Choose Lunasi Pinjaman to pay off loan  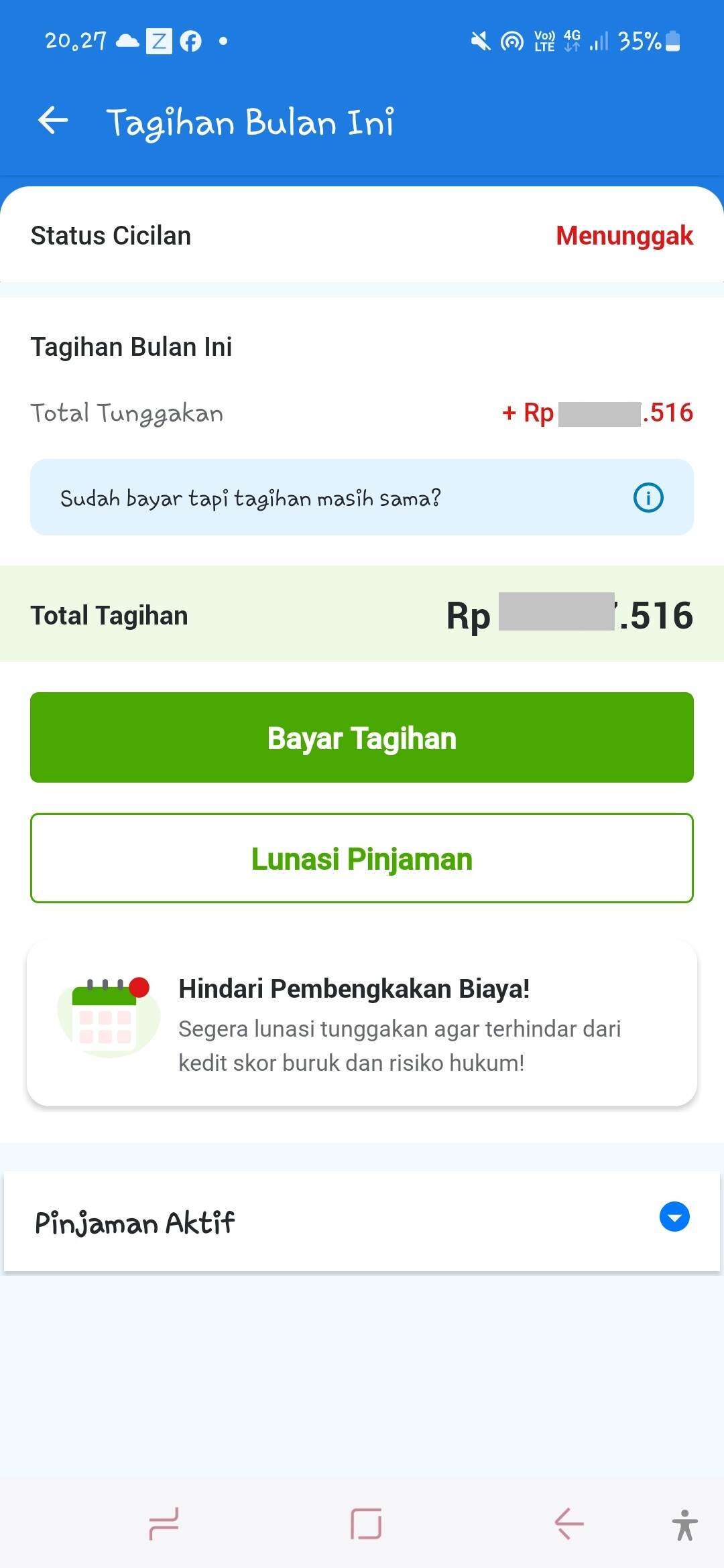point(362,858)
